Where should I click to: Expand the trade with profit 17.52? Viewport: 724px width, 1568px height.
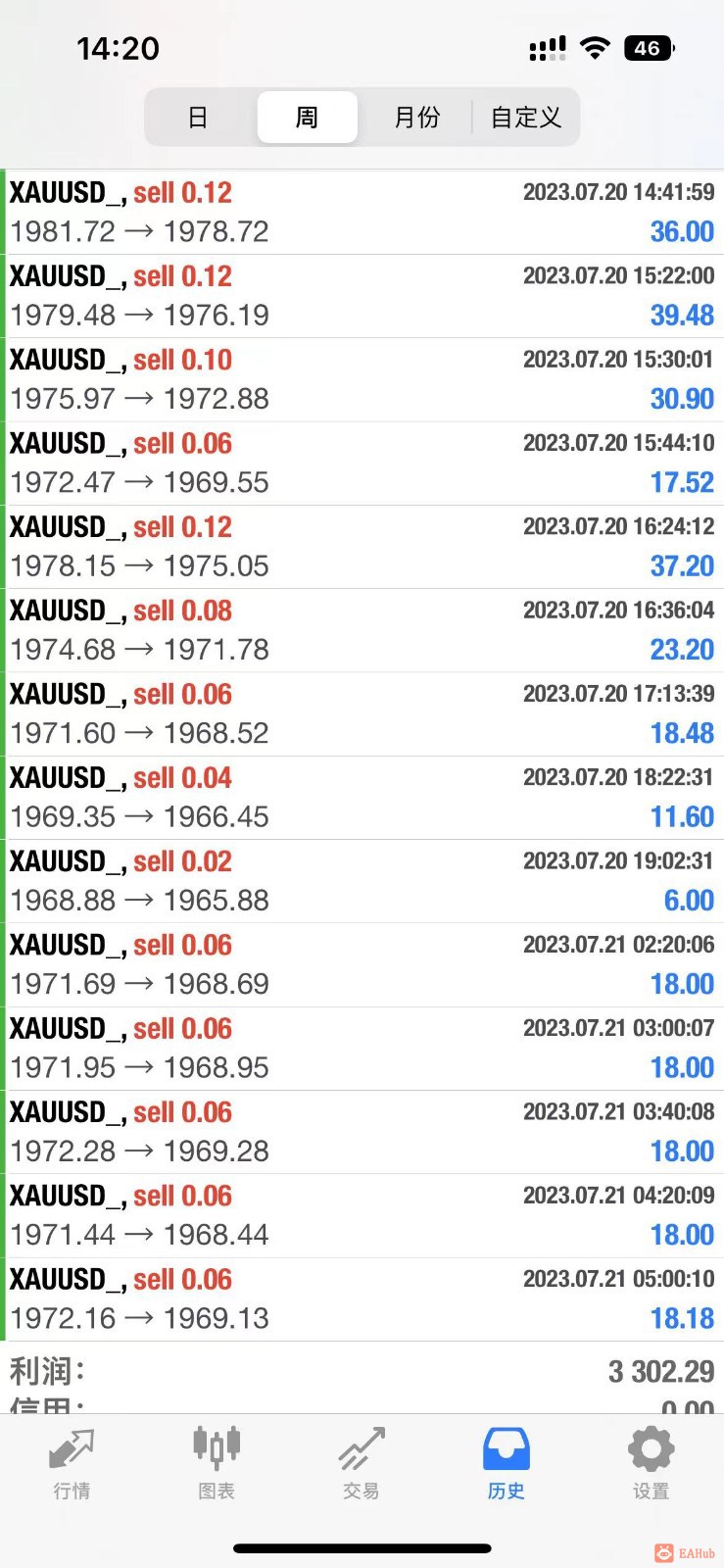(362, 463)
